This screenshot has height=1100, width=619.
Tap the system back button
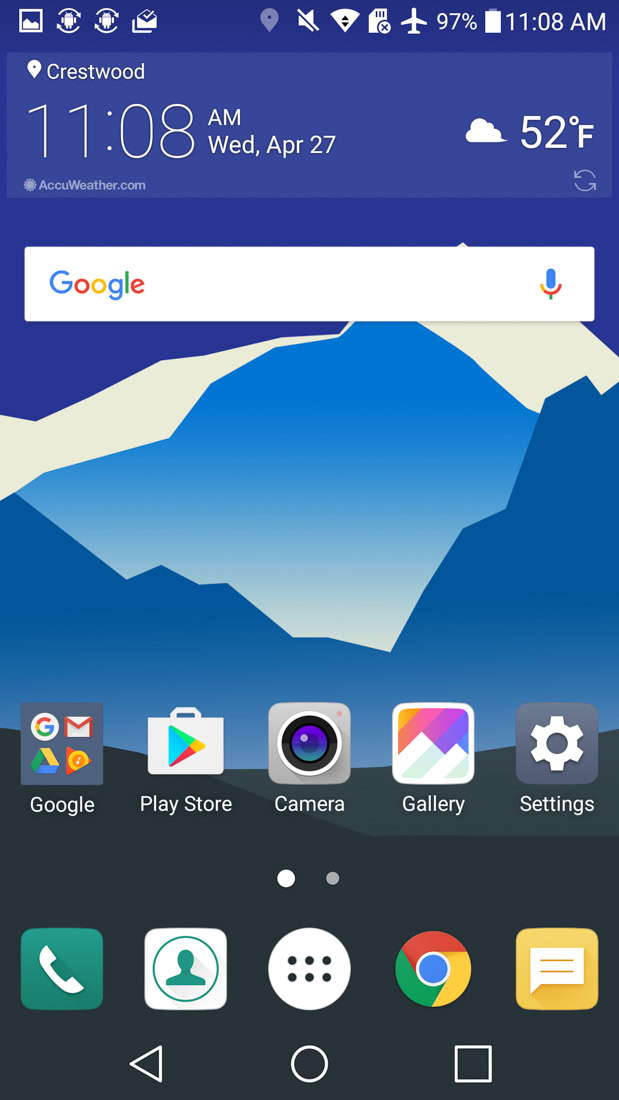(x=146, y=1064)
